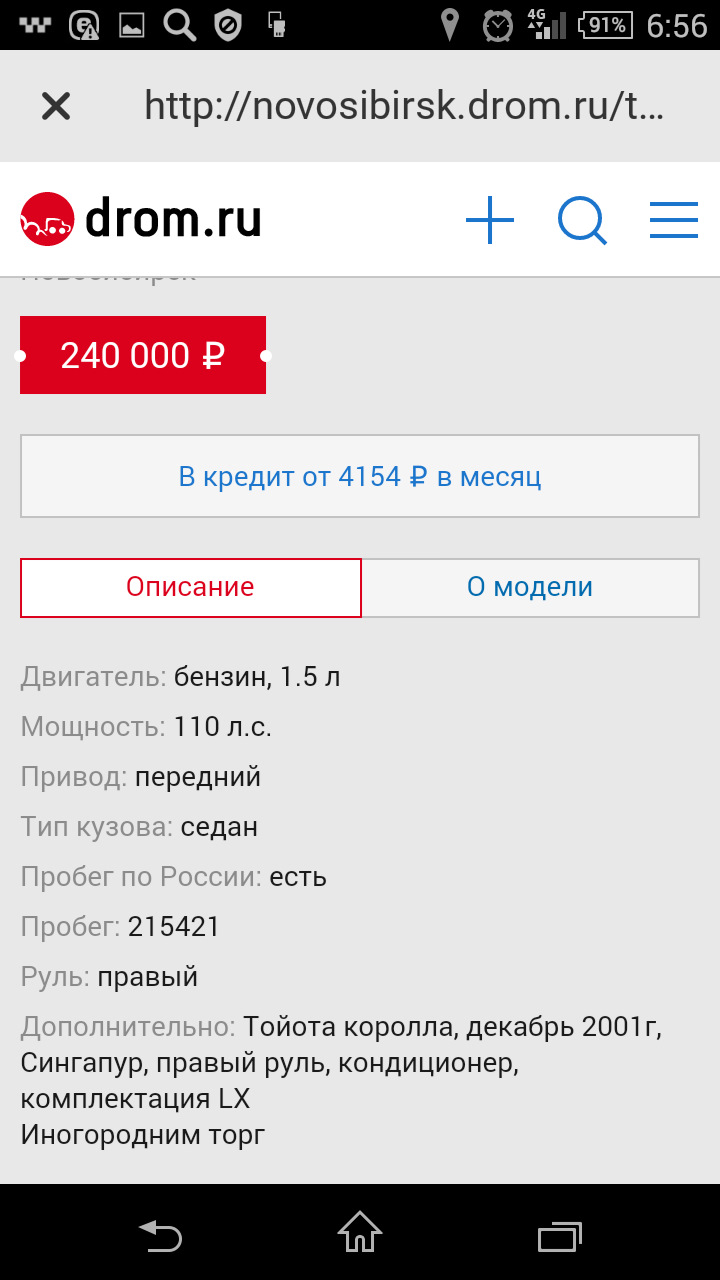
Task: Select the Описание tab
Action: tap(190, 587)
